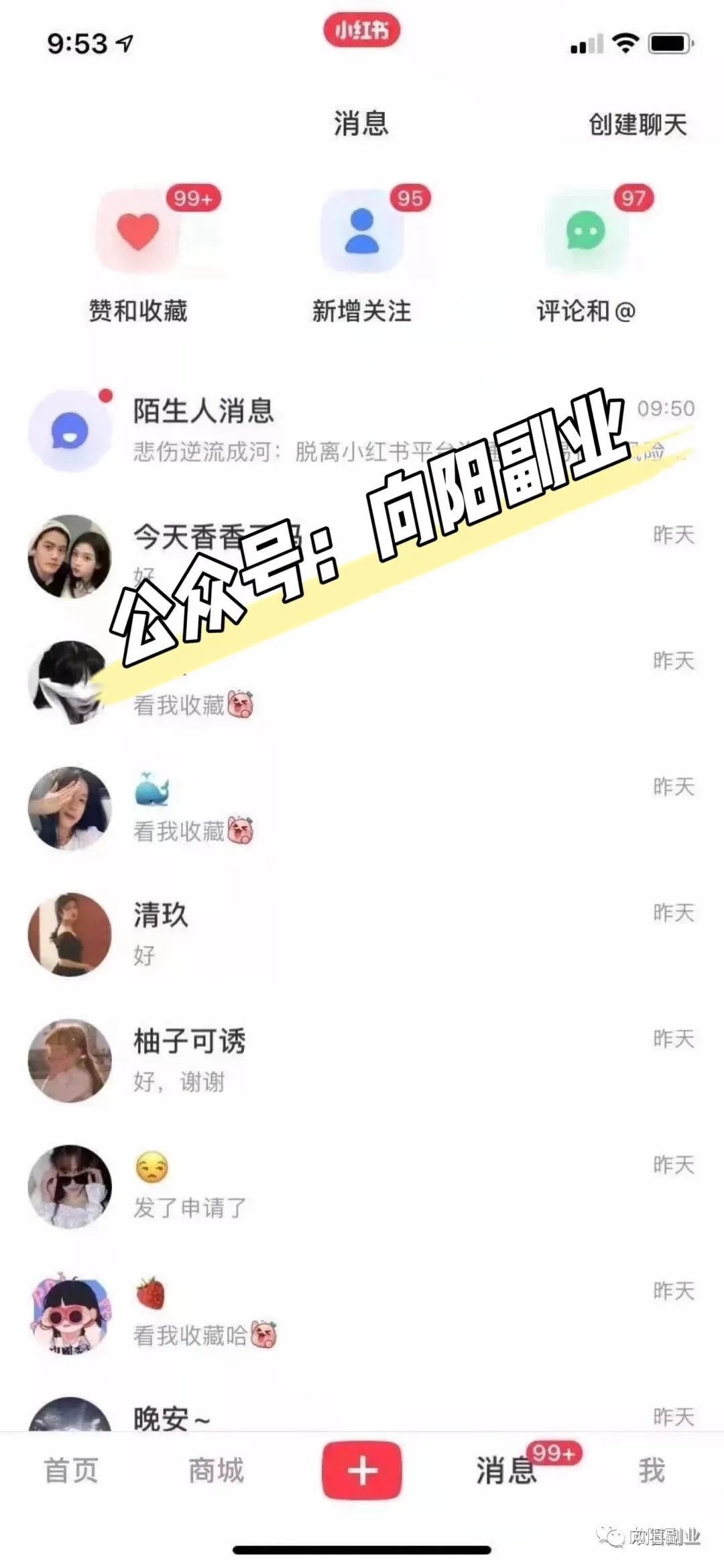724x1568 pixels.
Task: Switch to the 首页 tab
Action: (x=71, y=1471)
